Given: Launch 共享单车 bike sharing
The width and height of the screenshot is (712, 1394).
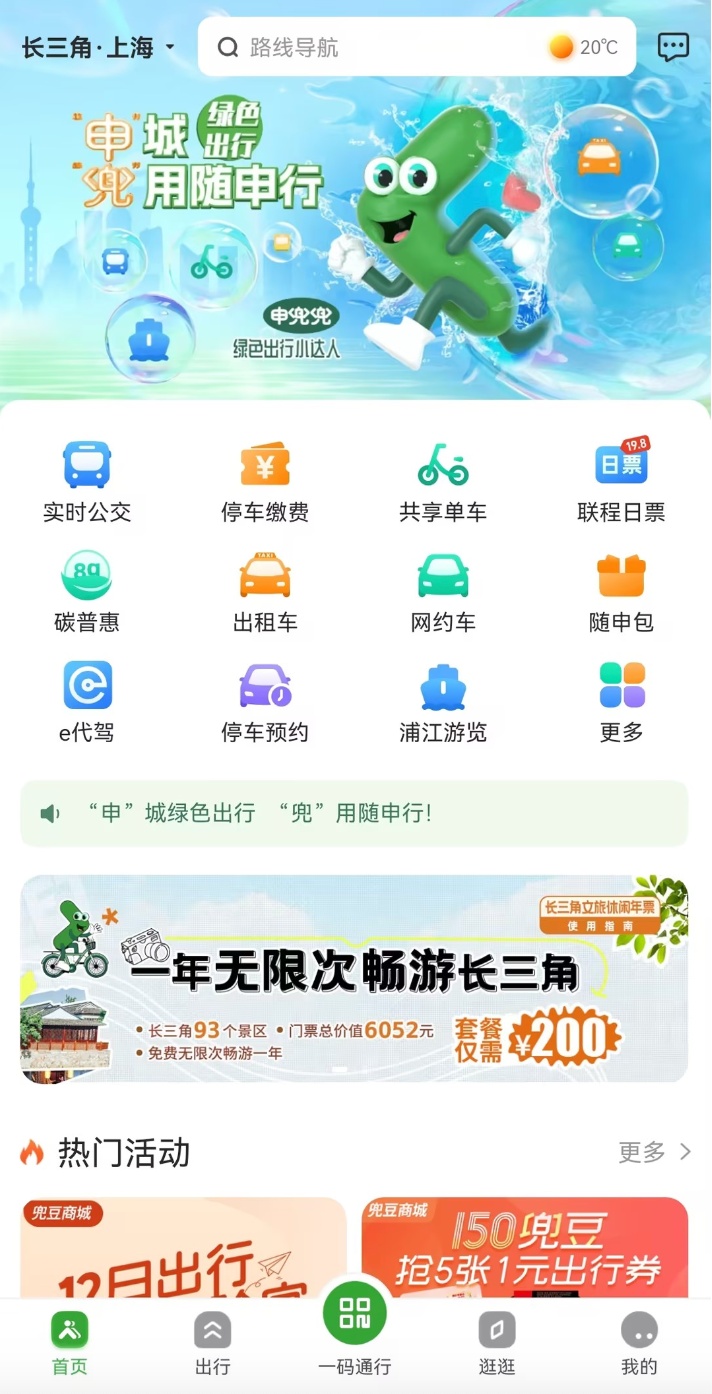Looking at the screenshot, I should tap(443, 482).
